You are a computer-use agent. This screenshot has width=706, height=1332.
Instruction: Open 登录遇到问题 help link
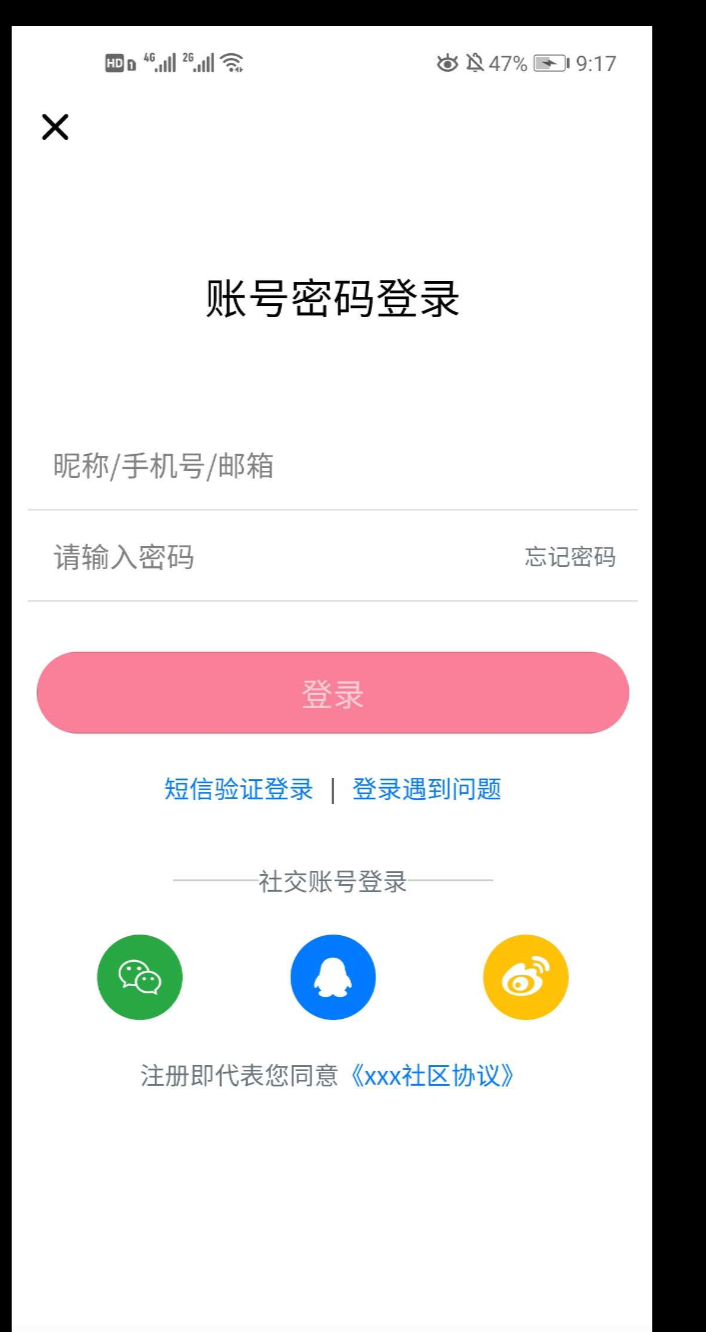coord(426,789)
